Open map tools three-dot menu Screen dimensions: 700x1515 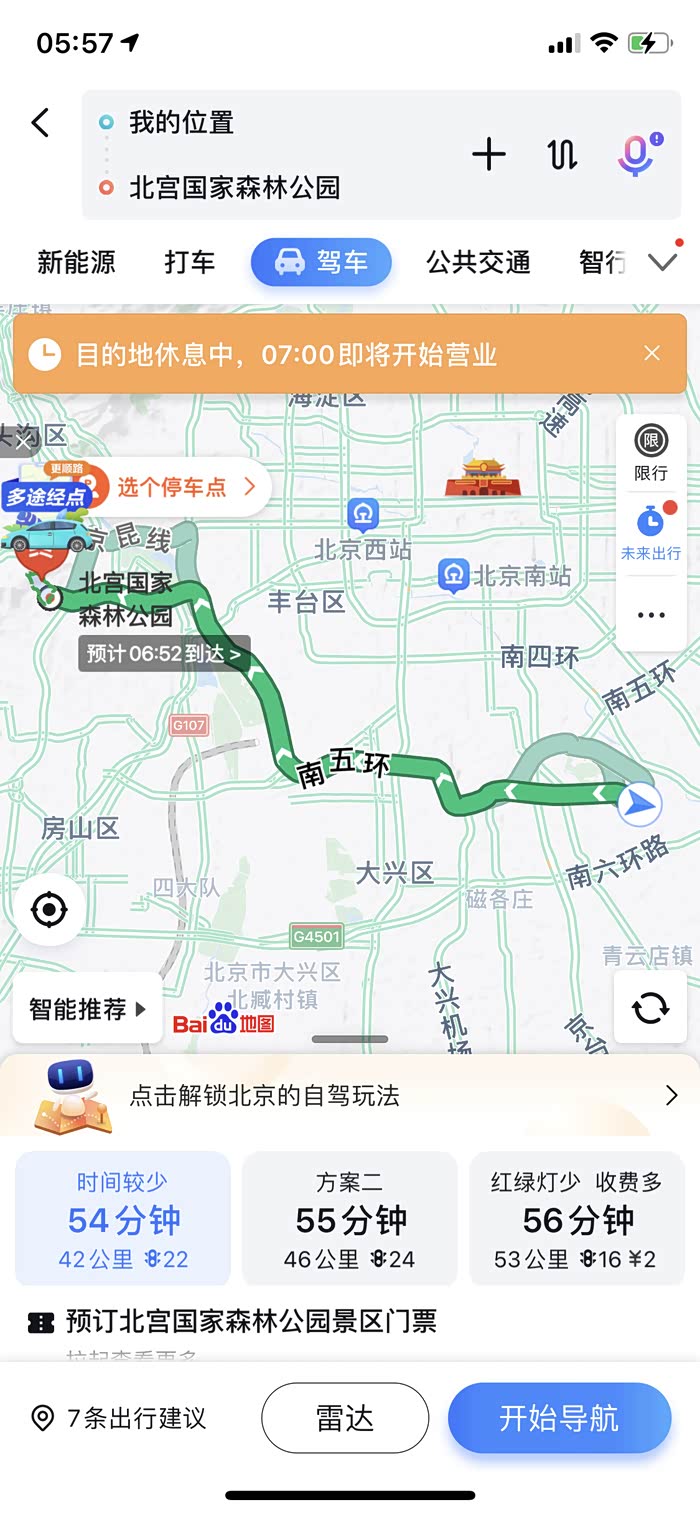651,615
